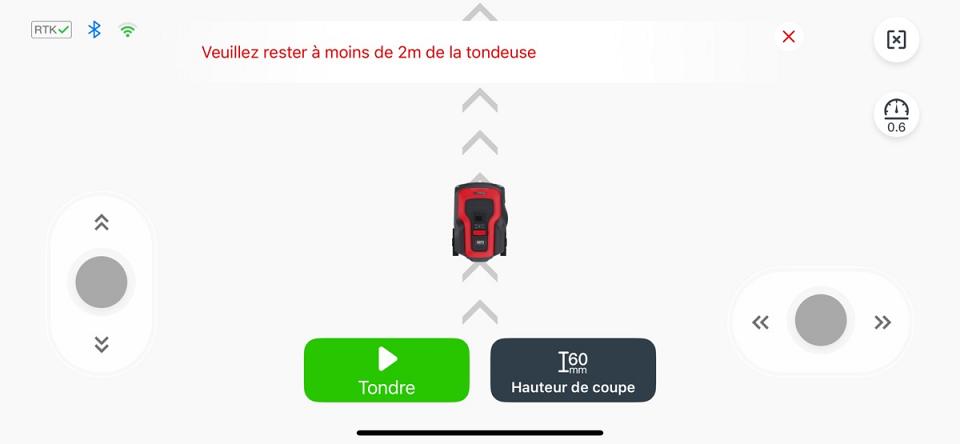Dismiss the red 2m warning message
This screenshot has height=444, width=960.
coord(788,37)
